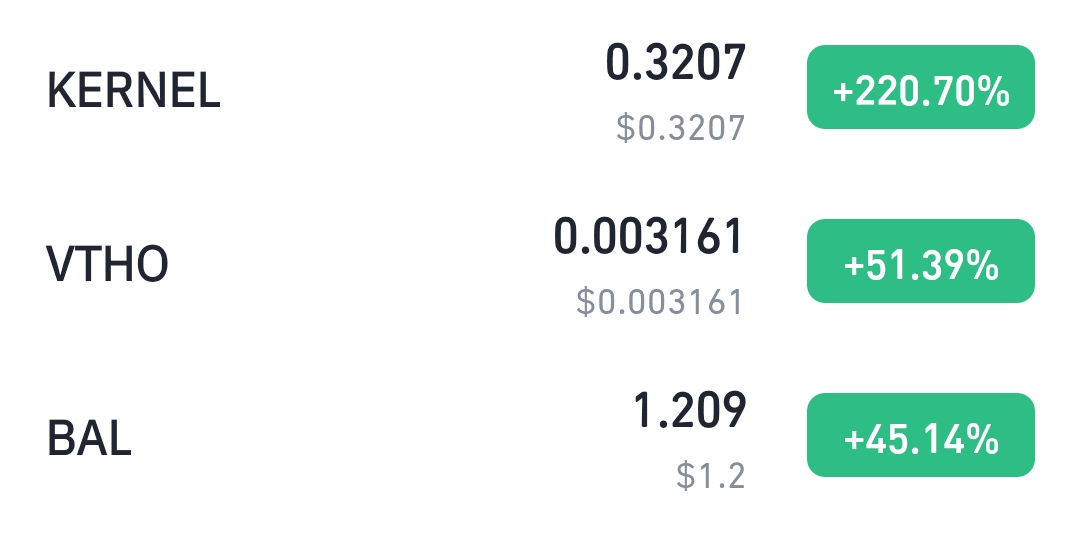Tap the +45.14% change badge for BAL
Viewport: 1080px width, 548px height.
coord(920,436)
